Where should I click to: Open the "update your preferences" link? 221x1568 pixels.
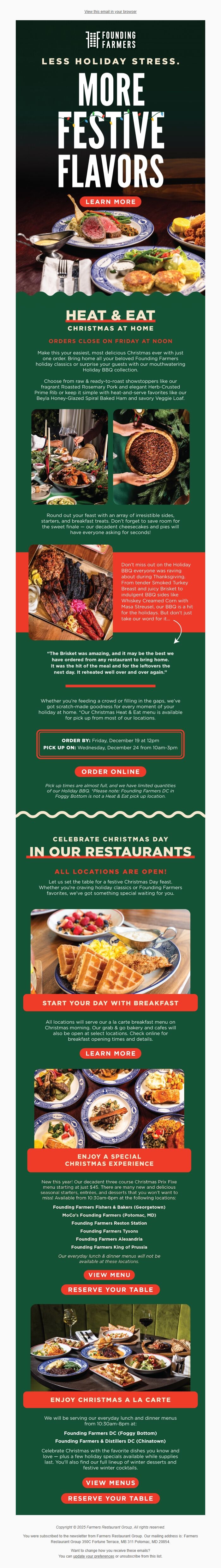94,1556
